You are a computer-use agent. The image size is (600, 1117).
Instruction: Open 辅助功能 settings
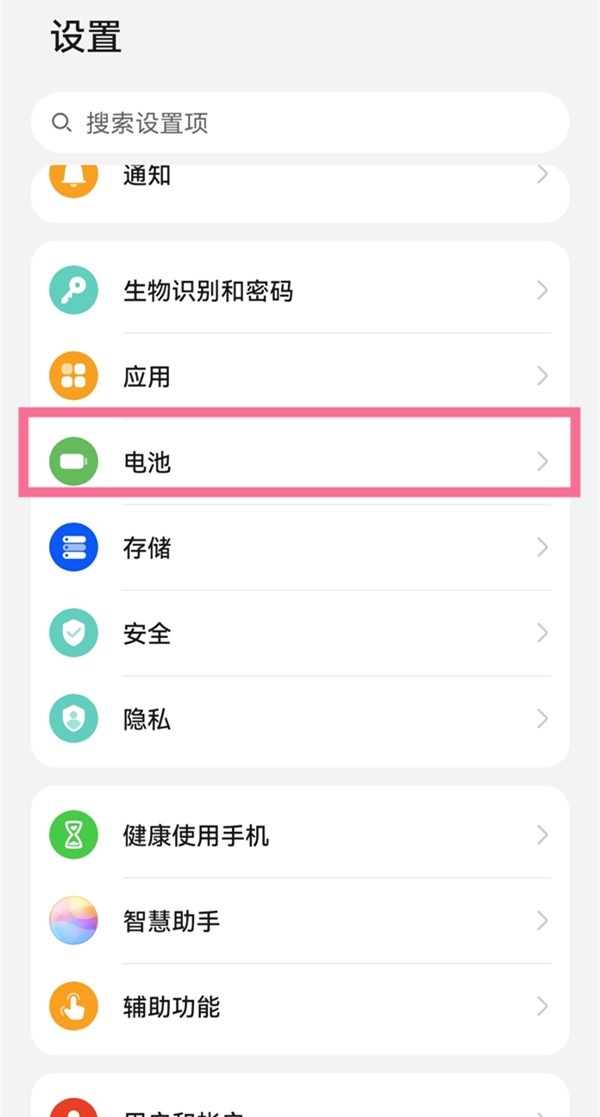point(300,1006)
